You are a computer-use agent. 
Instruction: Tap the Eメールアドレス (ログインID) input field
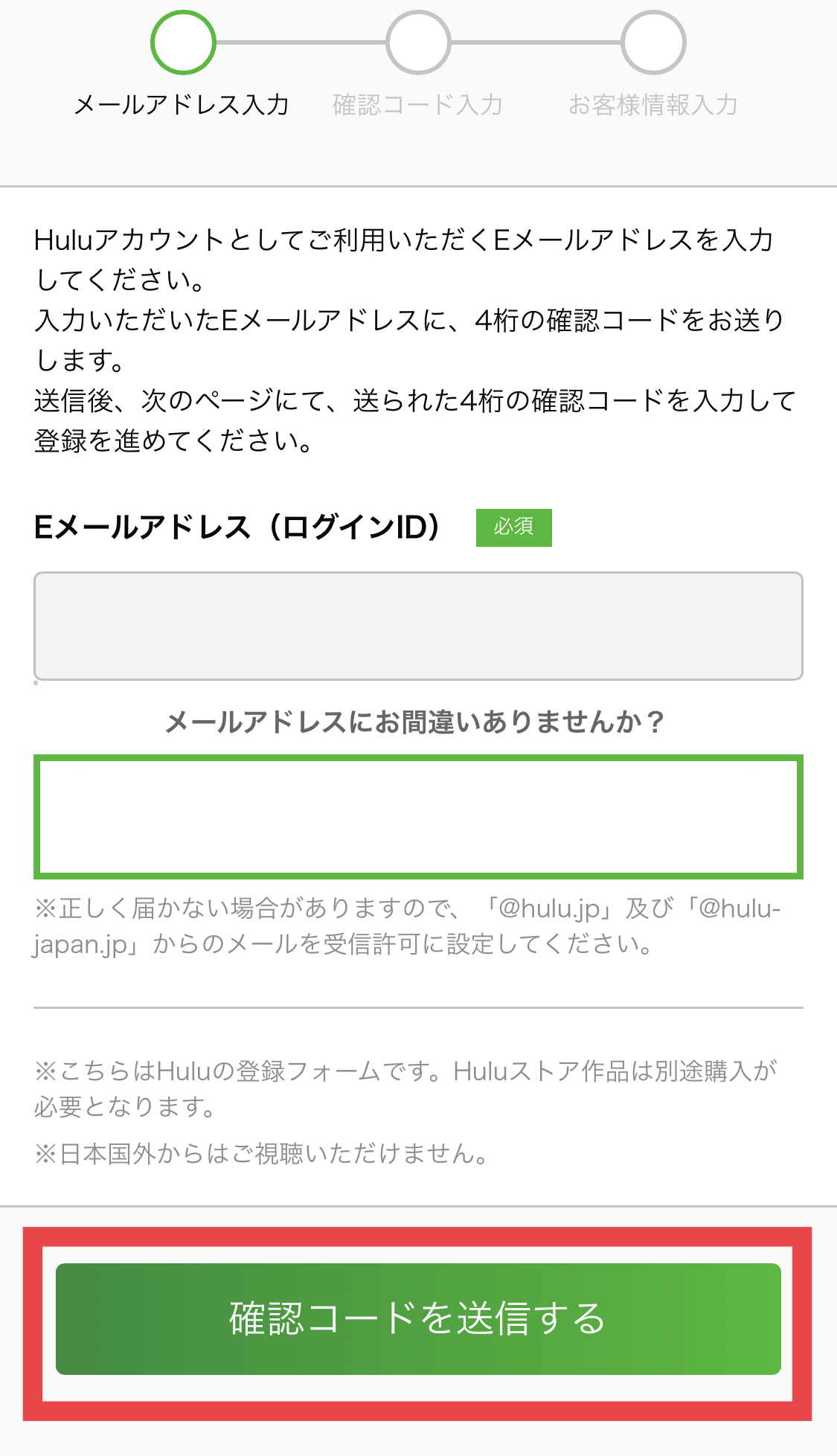point(418,626)
